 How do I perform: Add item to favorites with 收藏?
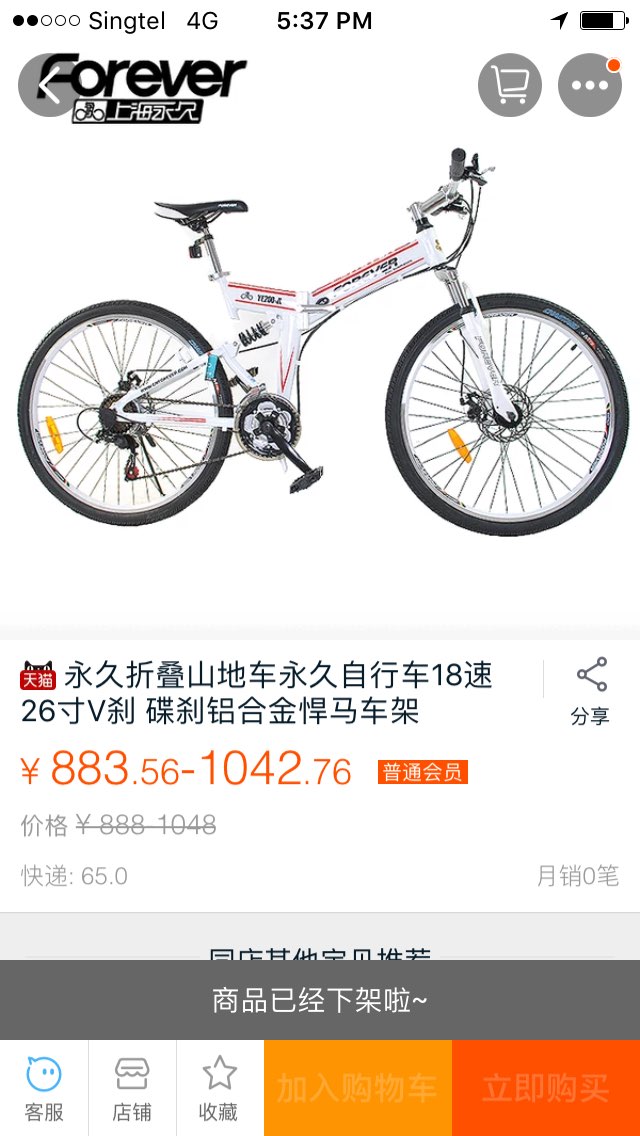219,1088
